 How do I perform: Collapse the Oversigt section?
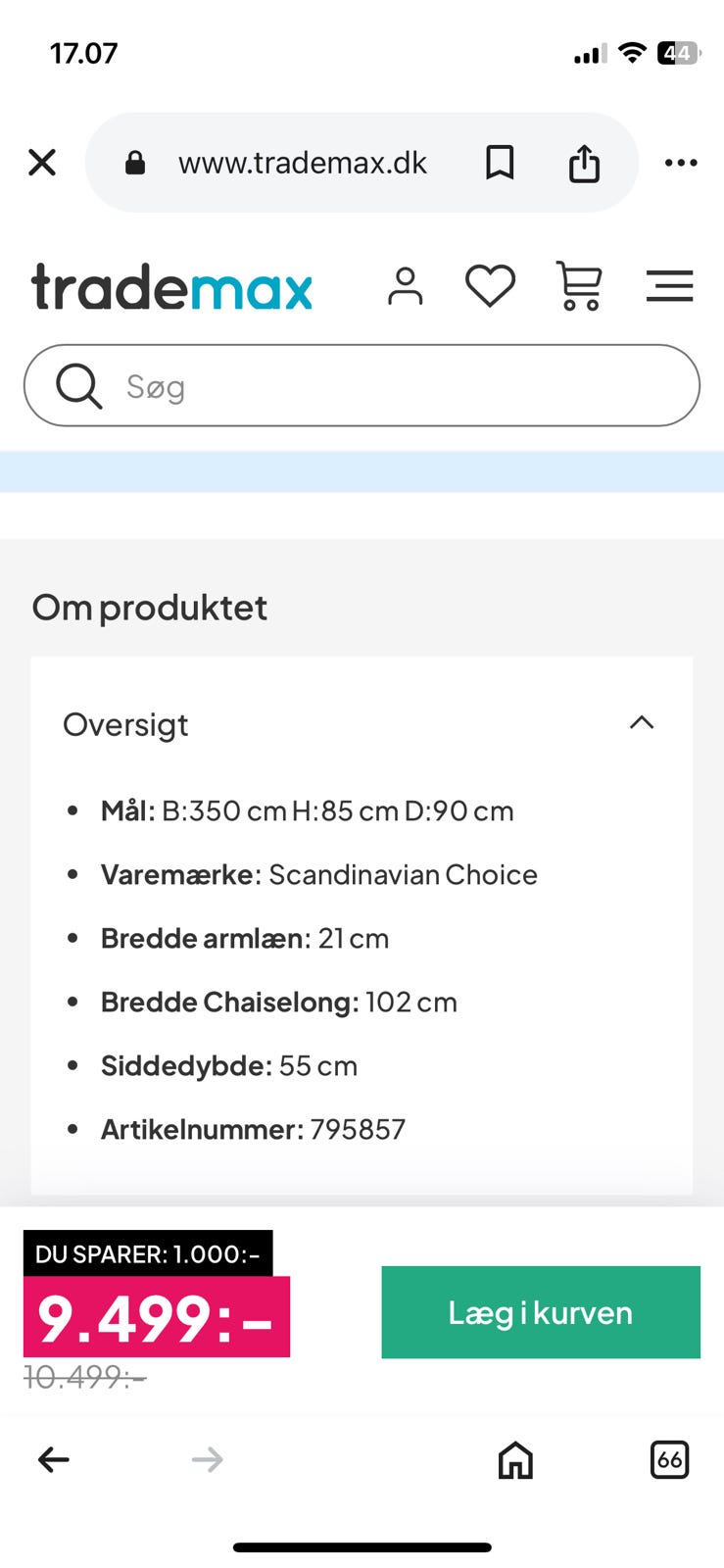pos(642,722)
